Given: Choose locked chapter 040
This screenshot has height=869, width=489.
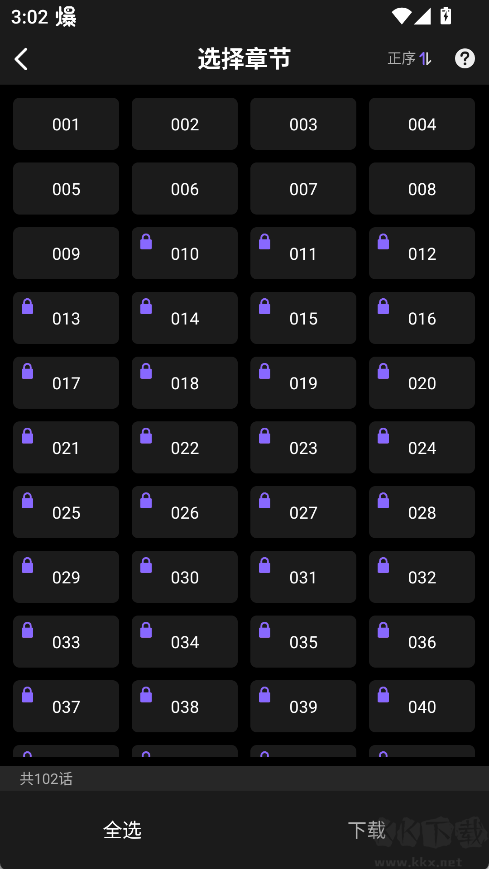Looking at the screenshot, I should coord(422,706).
